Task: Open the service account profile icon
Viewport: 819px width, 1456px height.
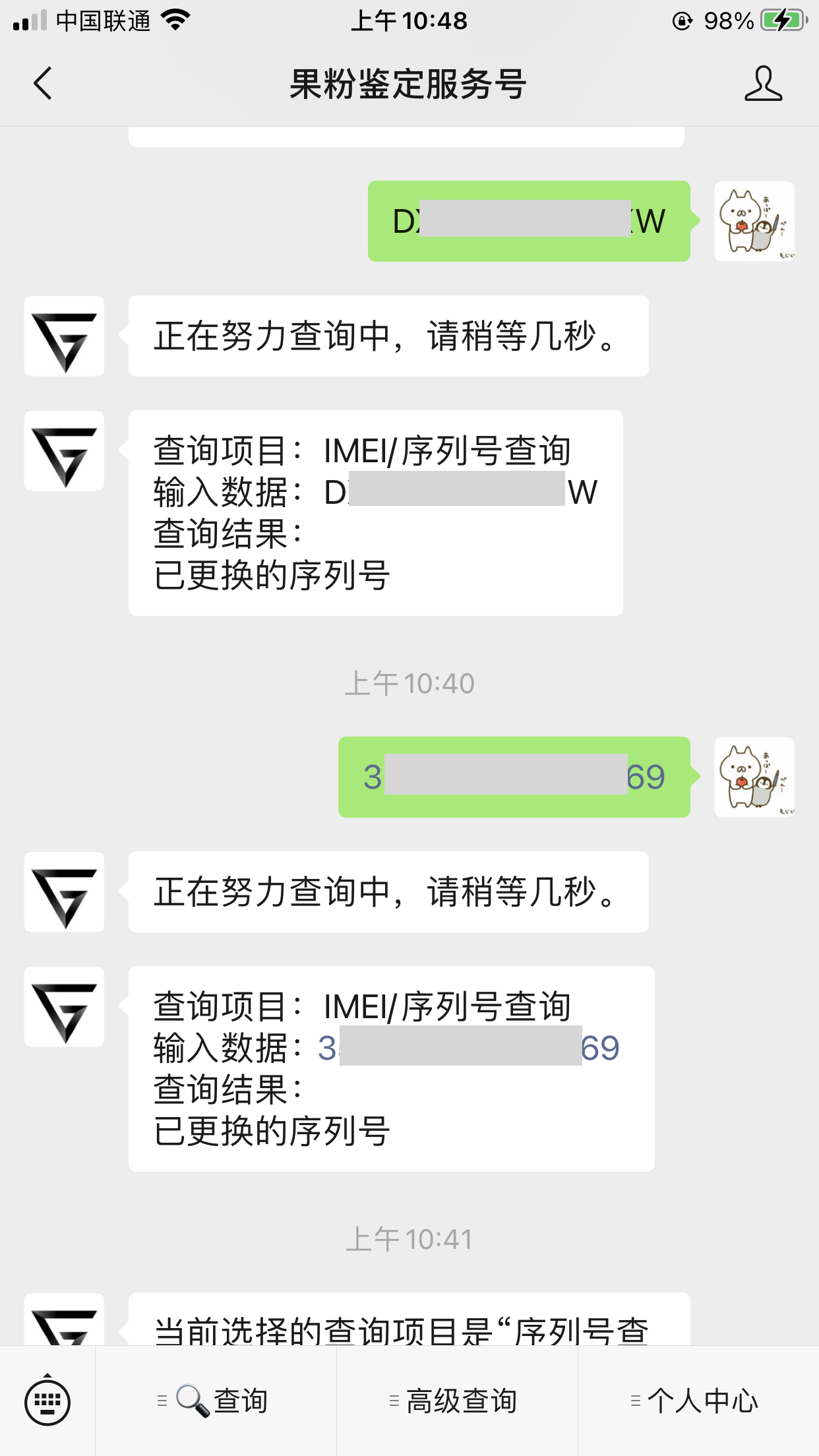Action: (763, 84)
